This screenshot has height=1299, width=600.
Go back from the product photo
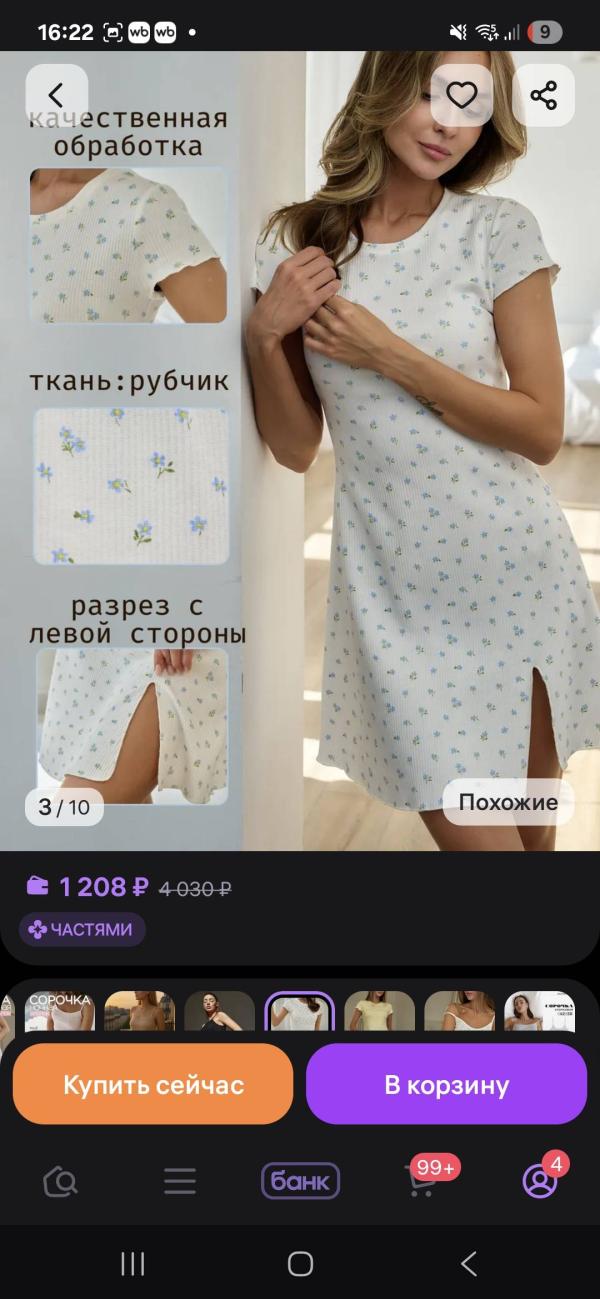(56, 95)
